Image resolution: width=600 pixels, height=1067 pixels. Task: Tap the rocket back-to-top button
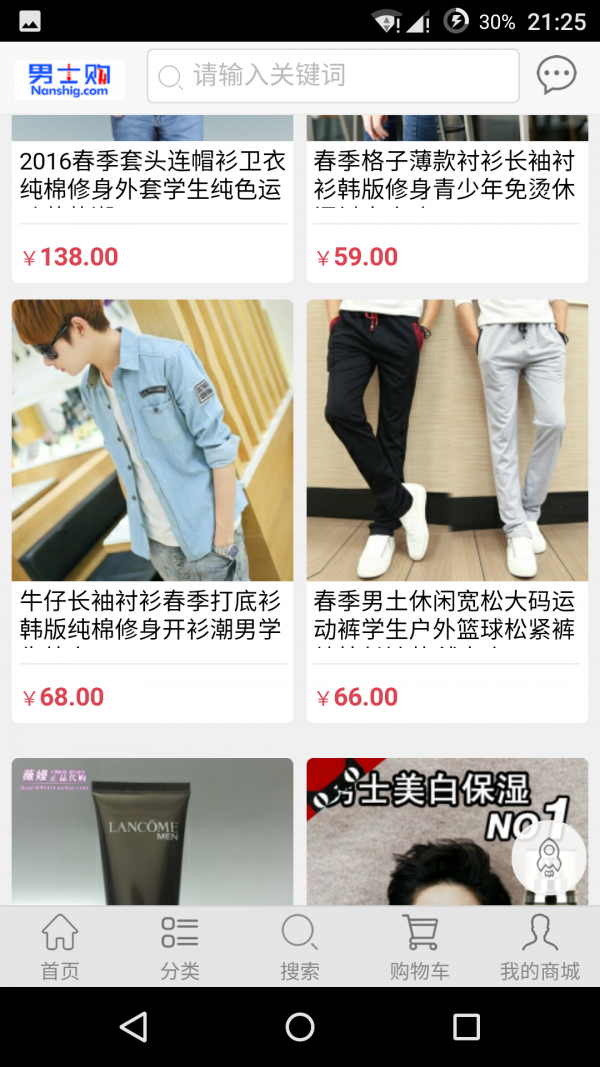coord(549,859)
